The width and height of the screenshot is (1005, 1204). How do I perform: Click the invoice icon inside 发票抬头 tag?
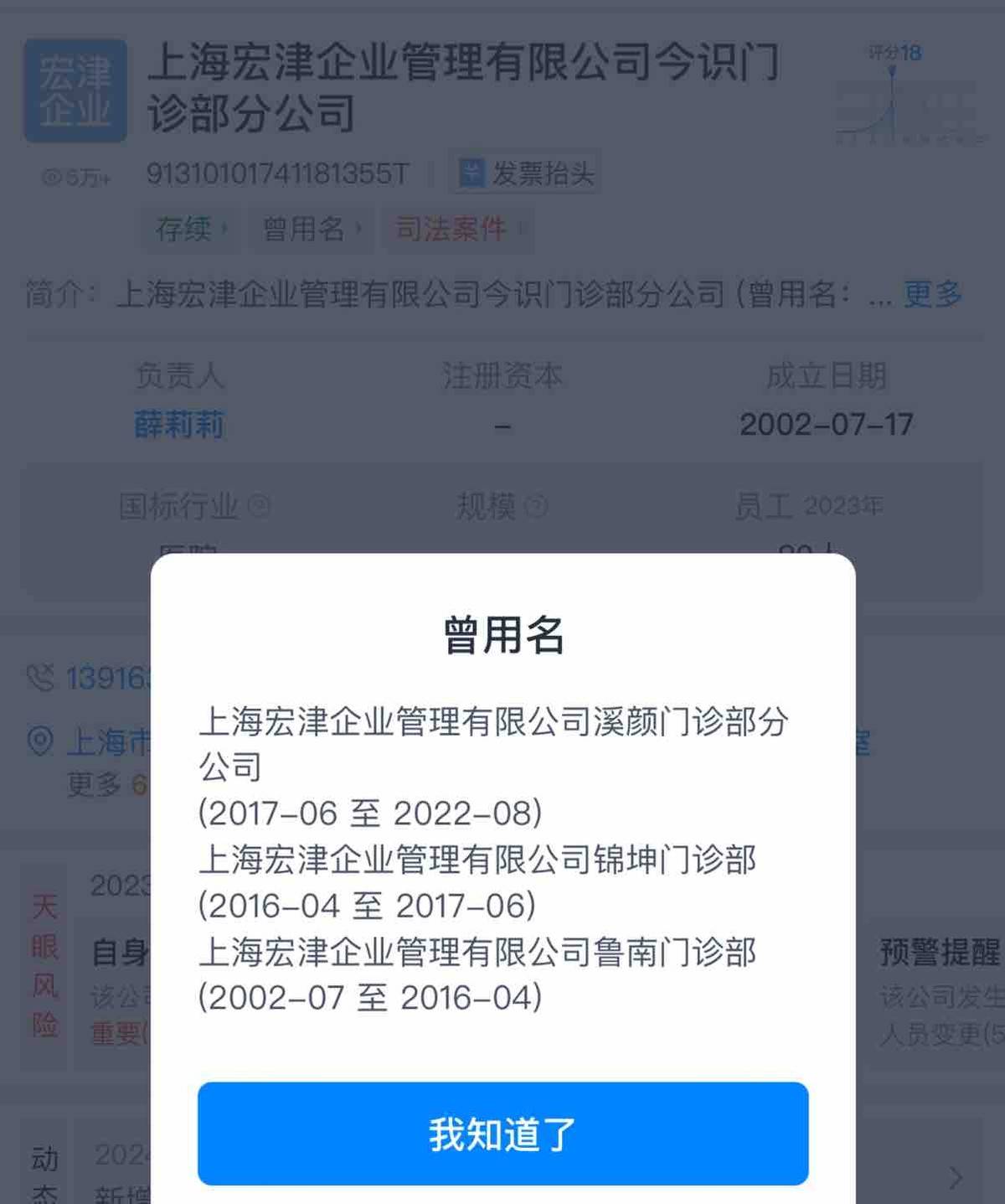point(472,173)
